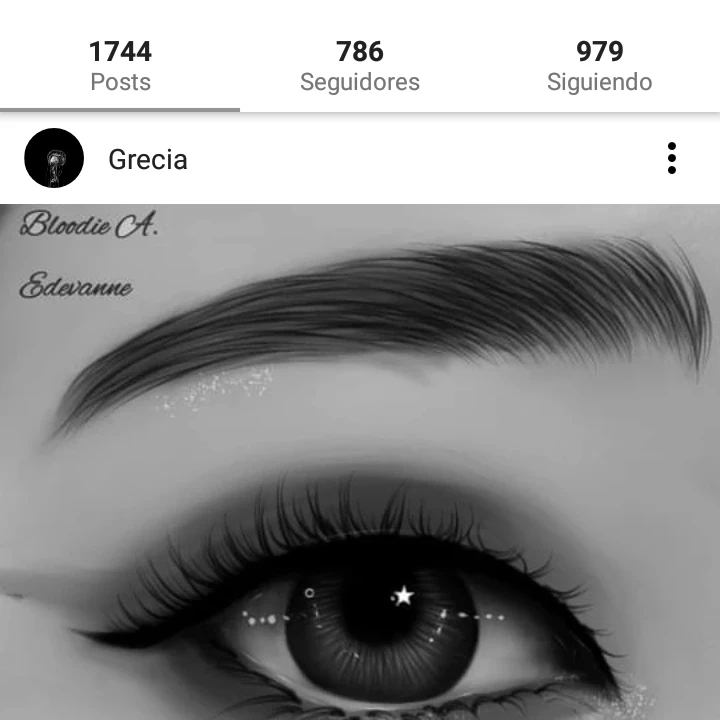This screenshot has height=720, width=720.
Task: Open the eye drawing post image
Action: point(360,462)
